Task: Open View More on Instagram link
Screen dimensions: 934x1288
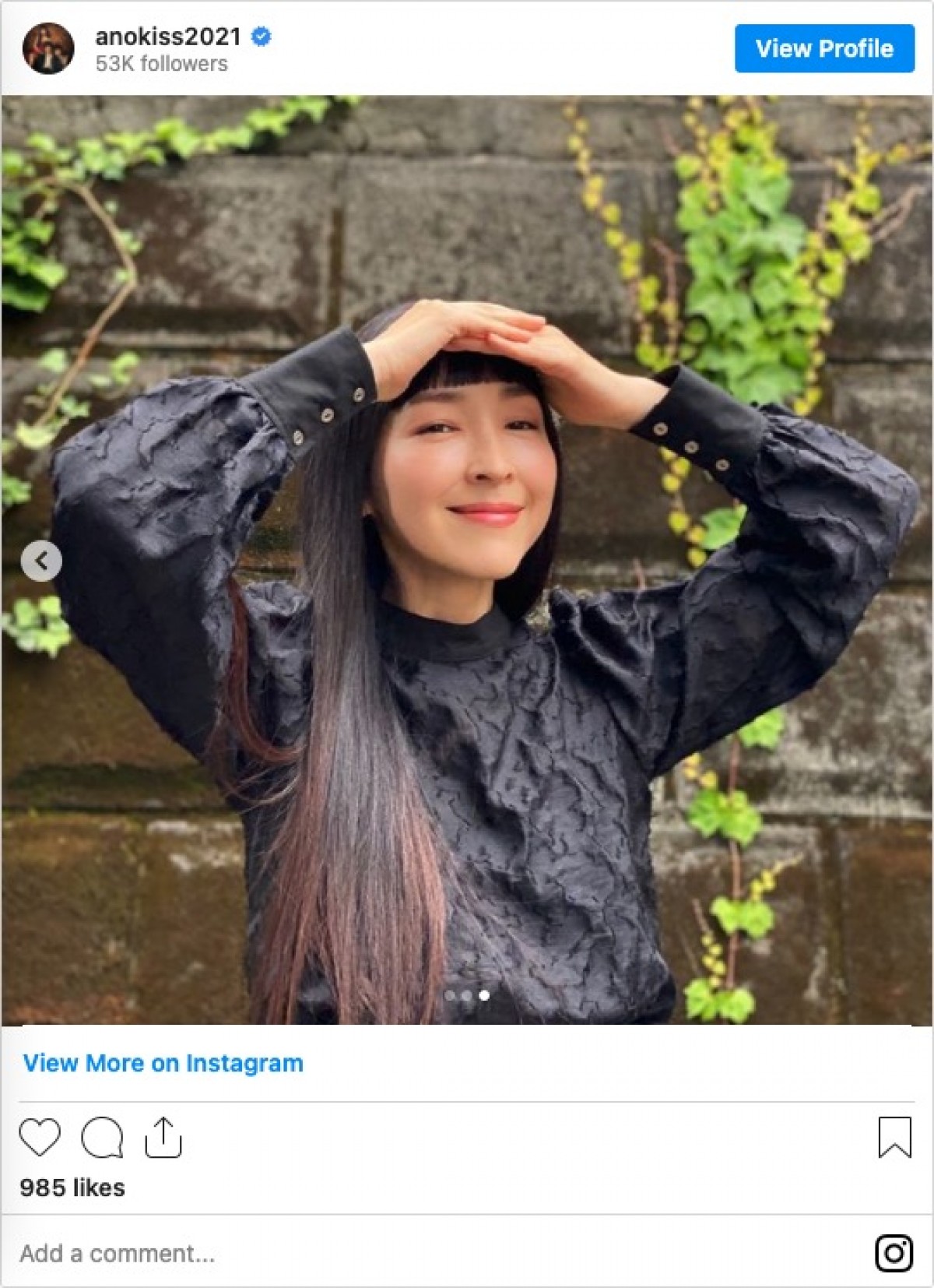Action: pos(163,1063)
